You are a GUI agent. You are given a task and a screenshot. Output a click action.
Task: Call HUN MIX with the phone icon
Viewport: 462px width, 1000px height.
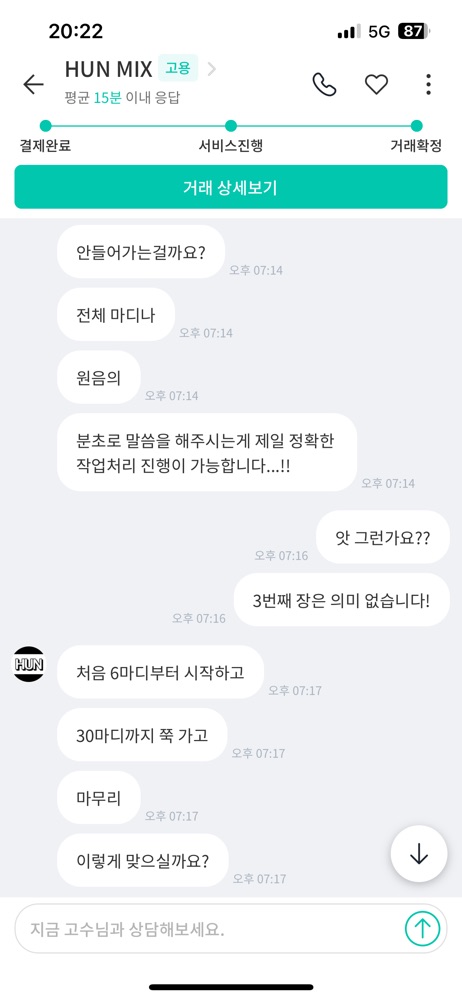pos(324,84)
